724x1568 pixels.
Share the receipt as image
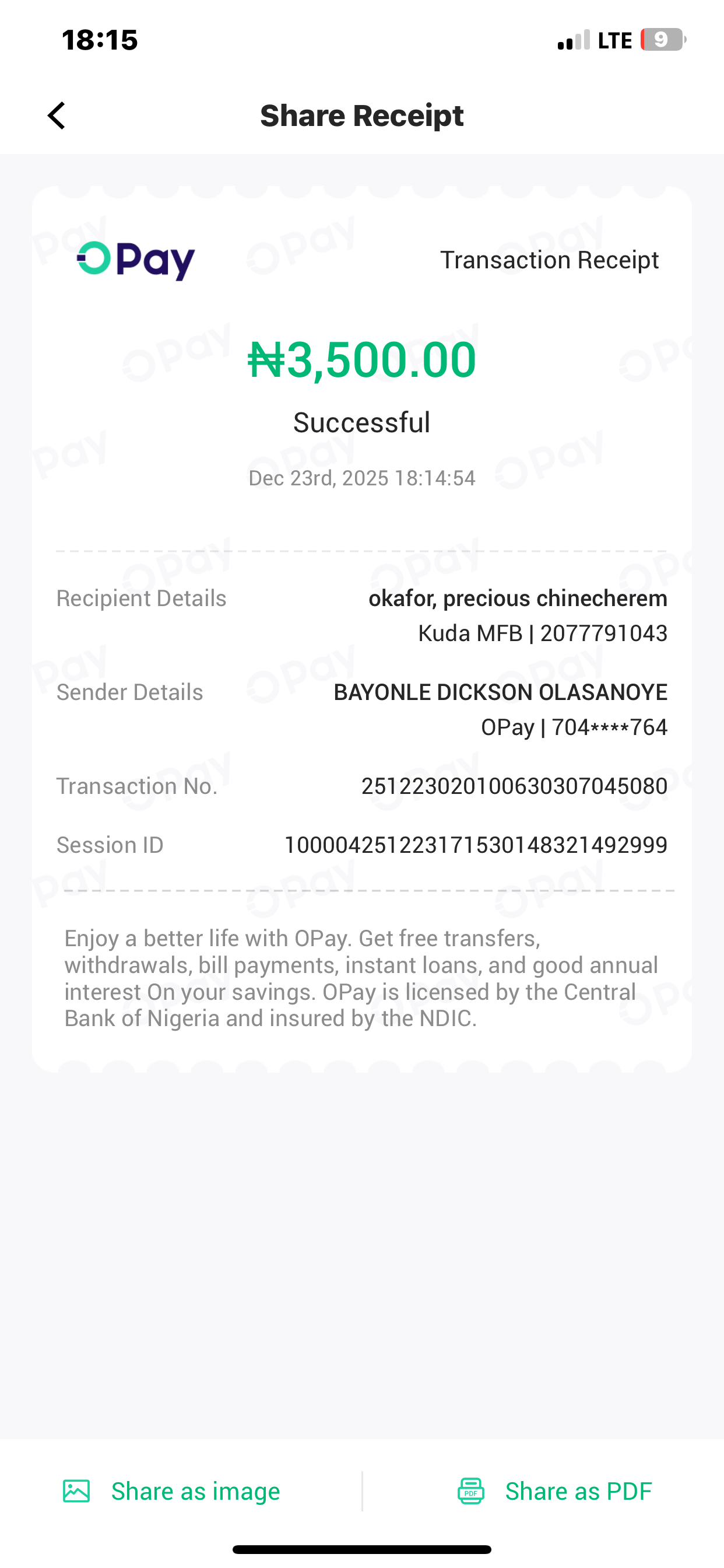click(171, 1492)
